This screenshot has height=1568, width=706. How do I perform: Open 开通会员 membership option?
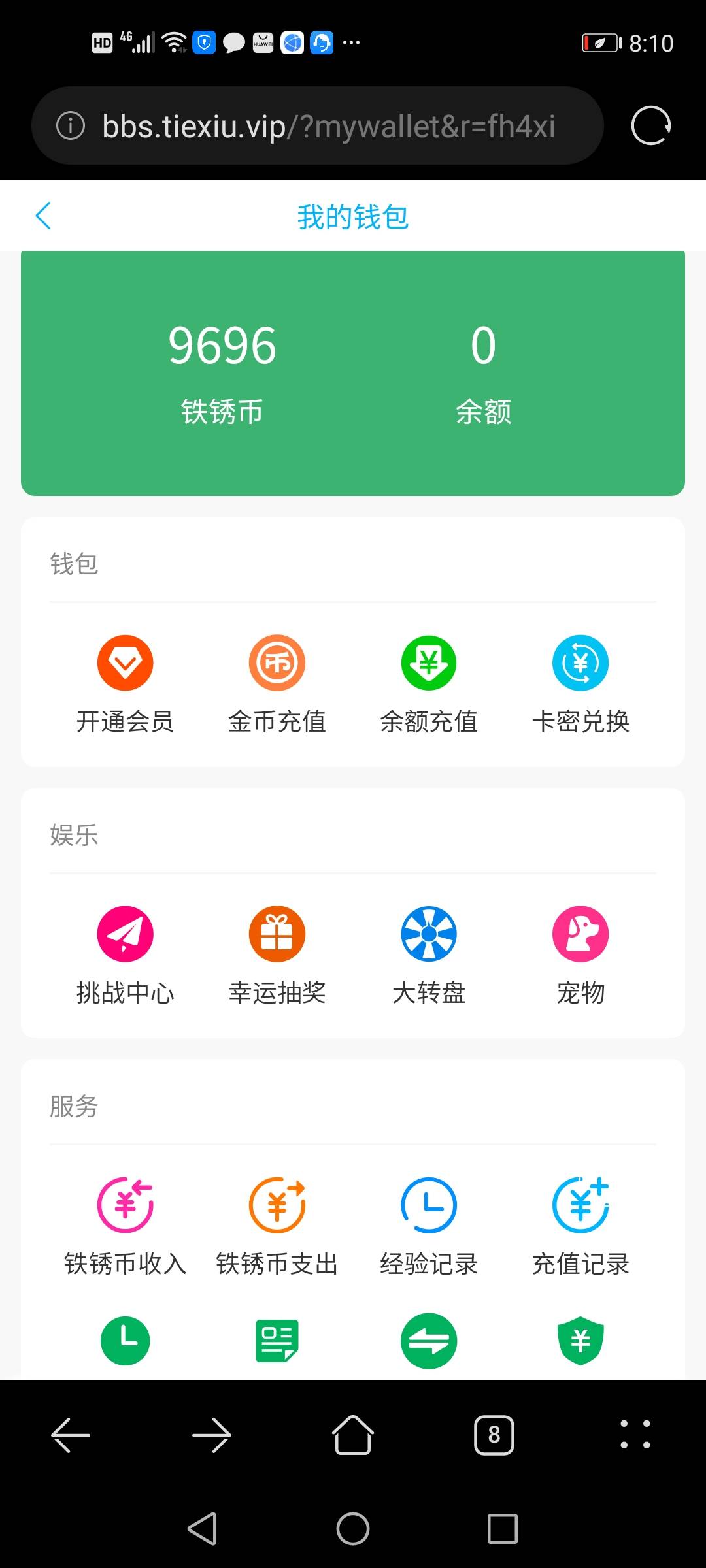[x=125, y=683]
